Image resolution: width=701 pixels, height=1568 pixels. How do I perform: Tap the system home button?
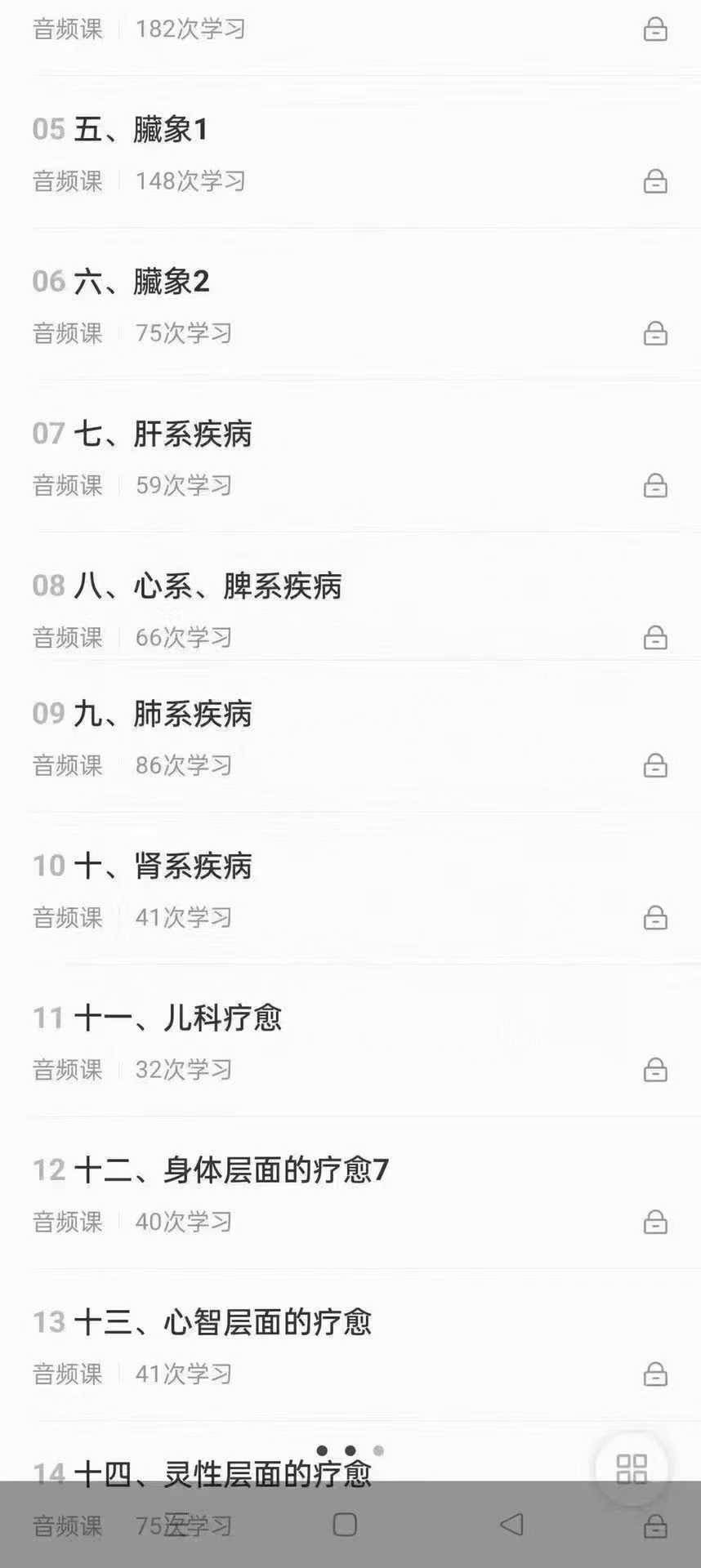tap(345, 1524)
